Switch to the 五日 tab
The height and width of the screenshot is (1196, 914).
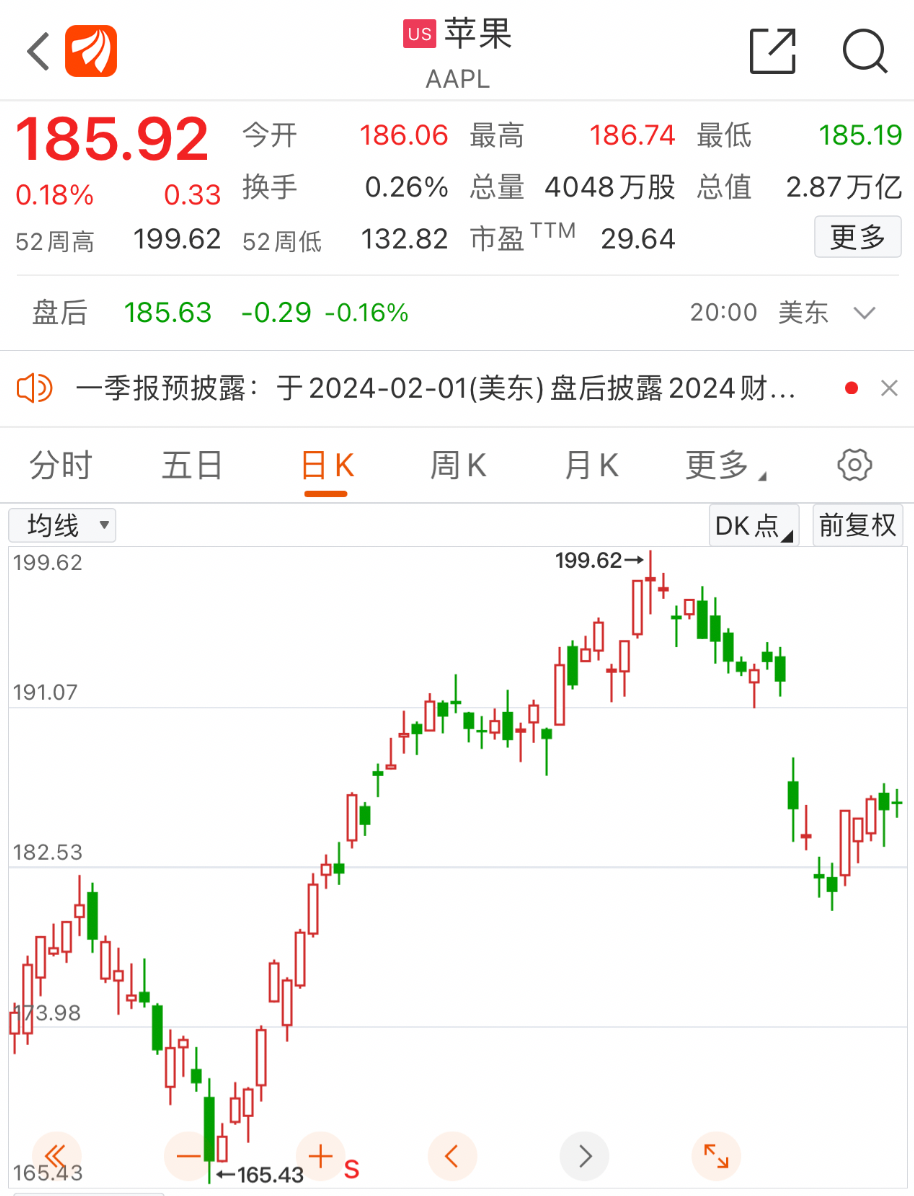(192, 465)
